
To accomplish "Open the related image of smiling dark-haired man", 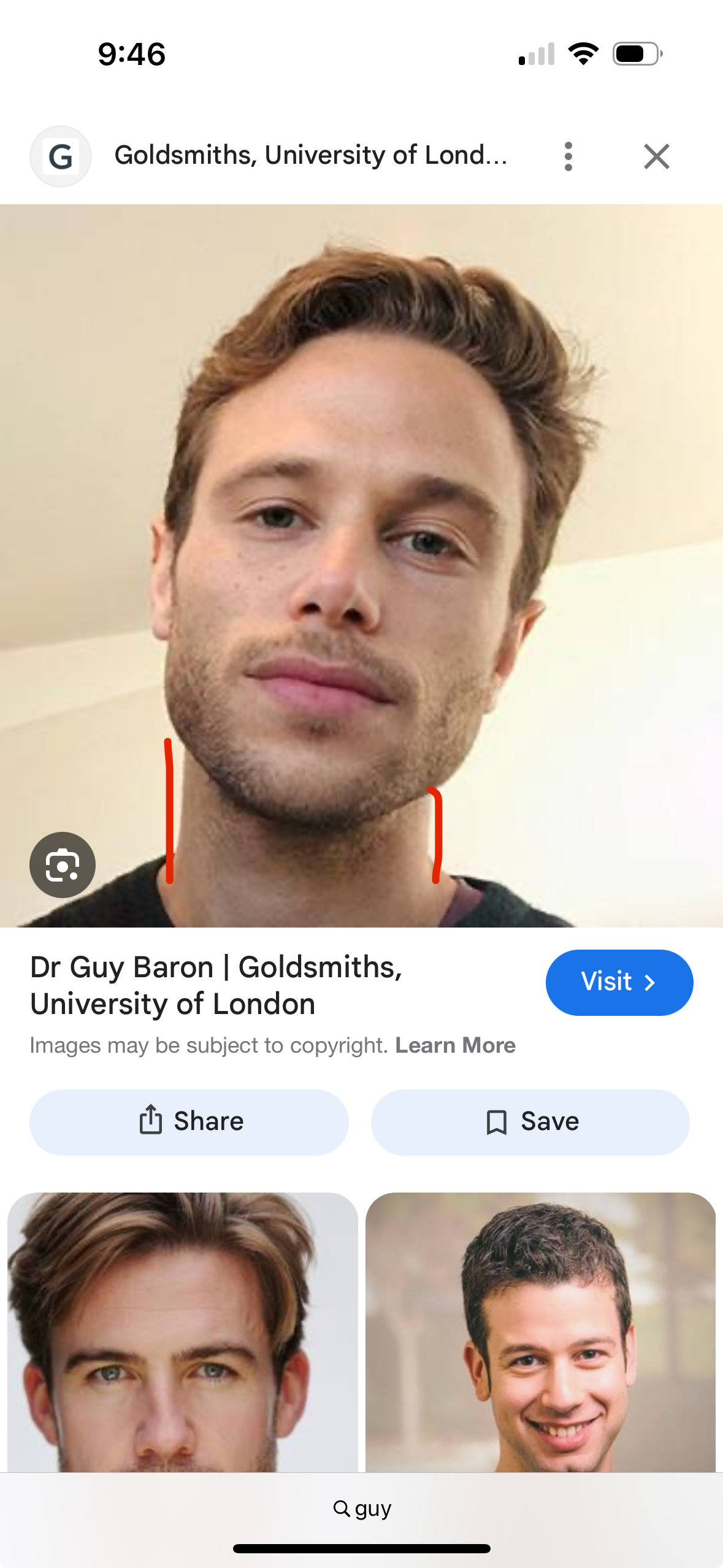I will (x=540, y=1331).
